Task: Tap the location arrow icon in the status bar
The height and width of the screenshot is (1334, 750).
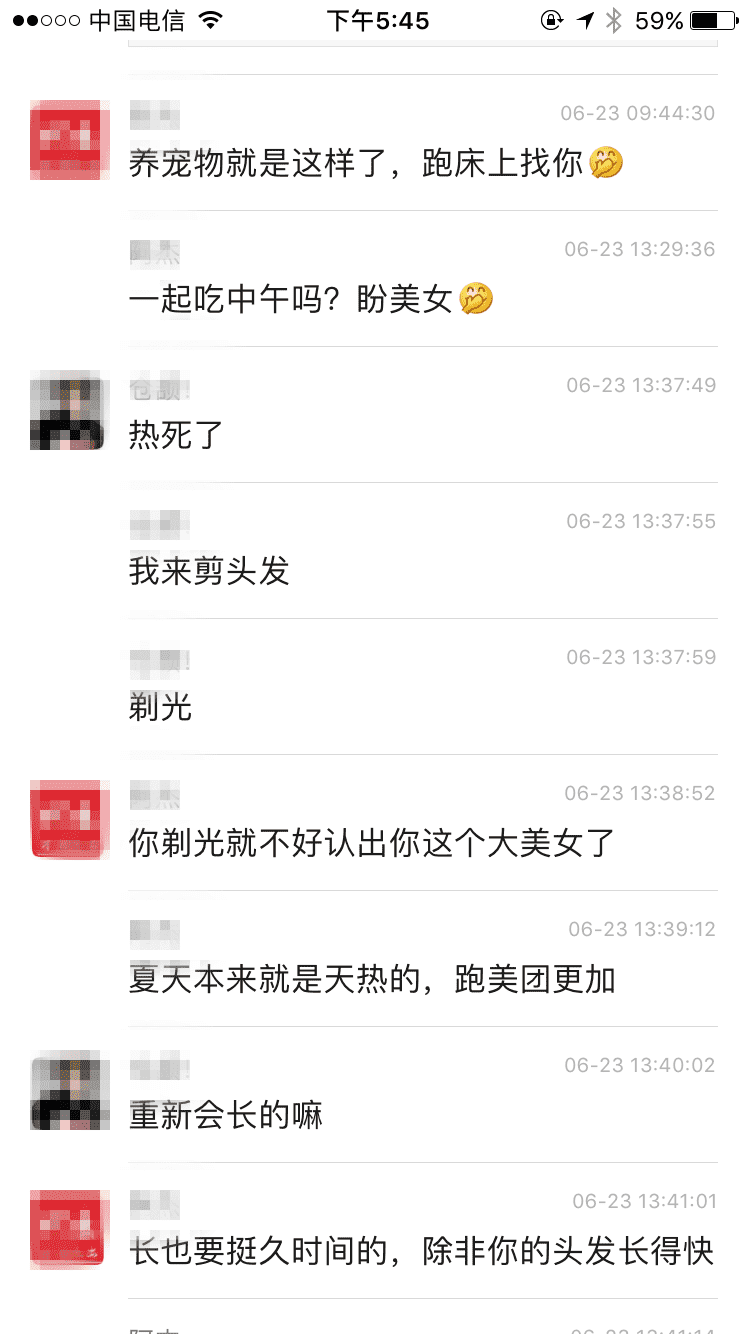Action: [x=585, y=18]
